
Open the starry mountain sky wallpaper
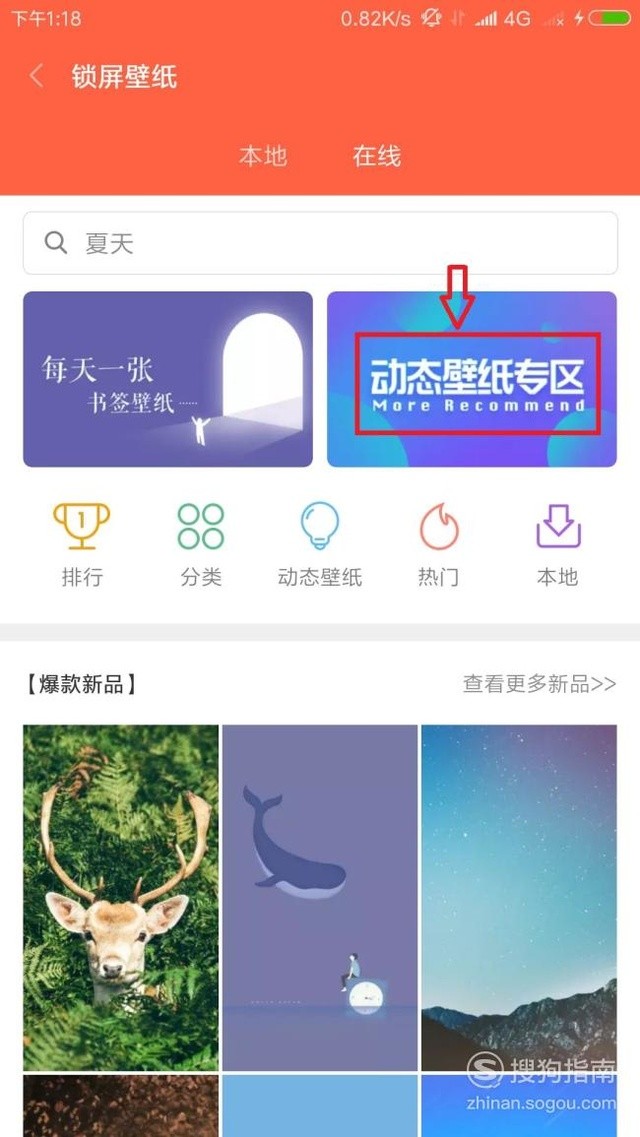(x=518, y=897)
